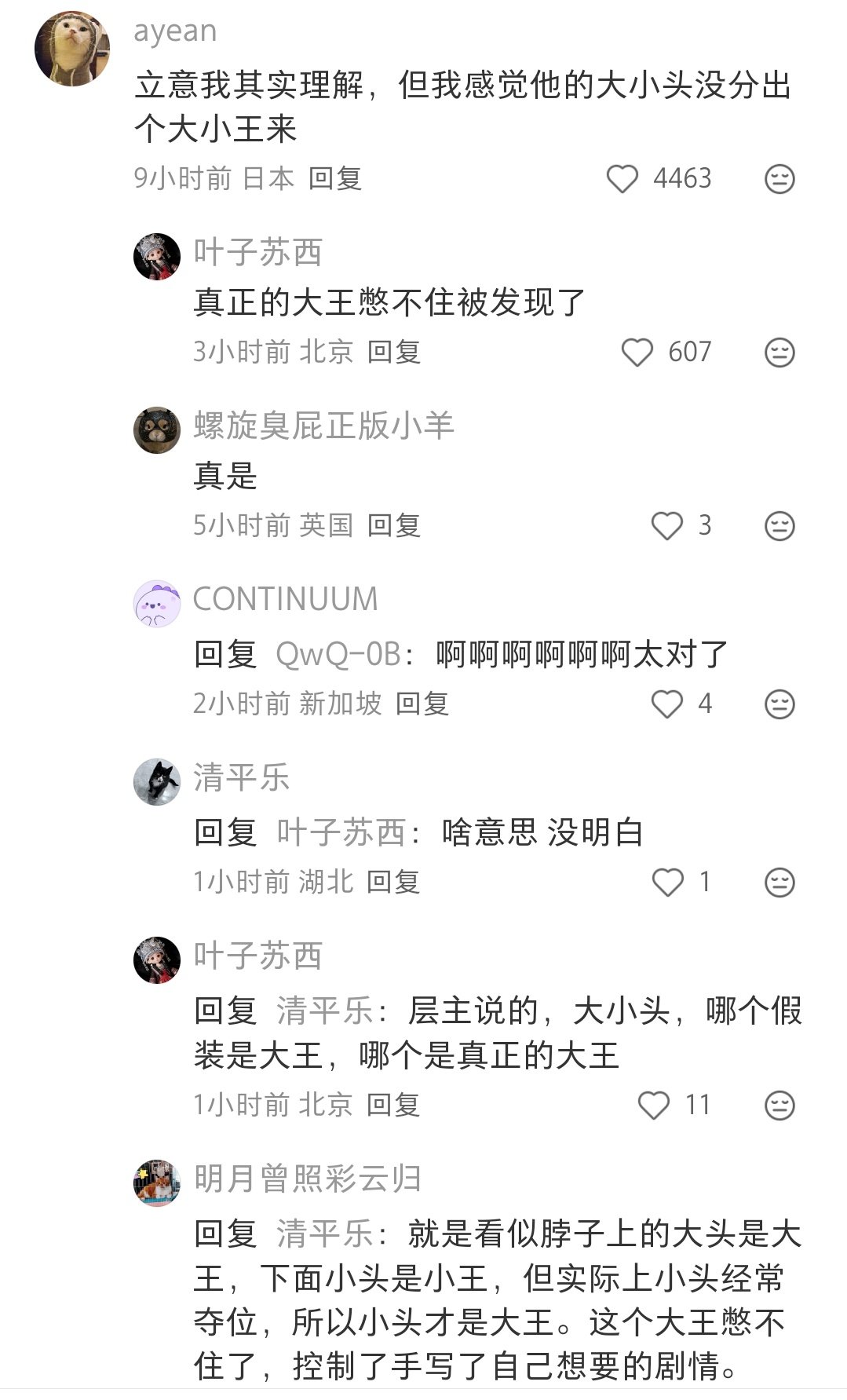Reply to 螺旋臭屁正版小羊's comment
Image resolution: width=847 pixels, height=1400 pixels.
[x=394, y=526]
